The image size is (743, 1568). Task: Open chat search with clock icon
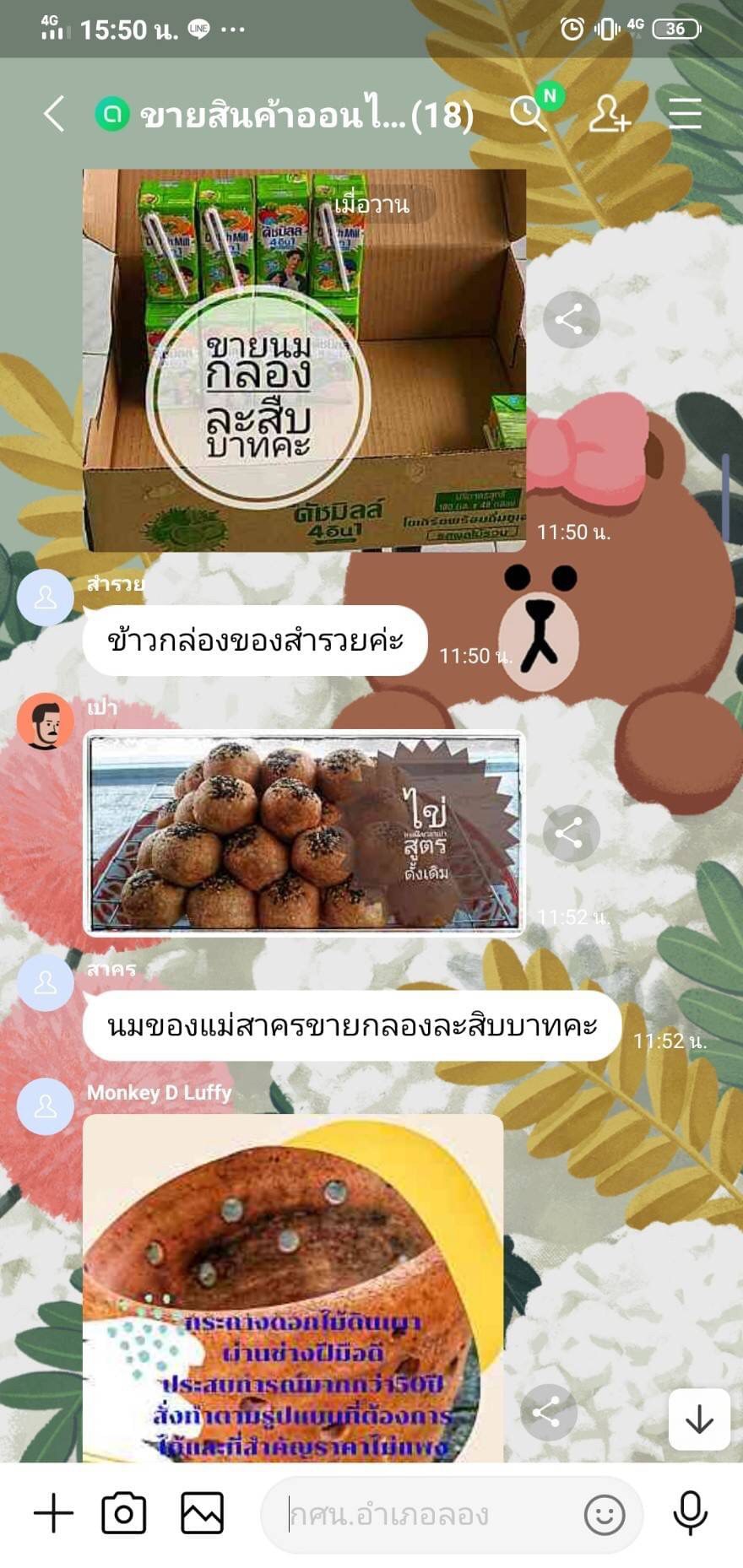529,112
